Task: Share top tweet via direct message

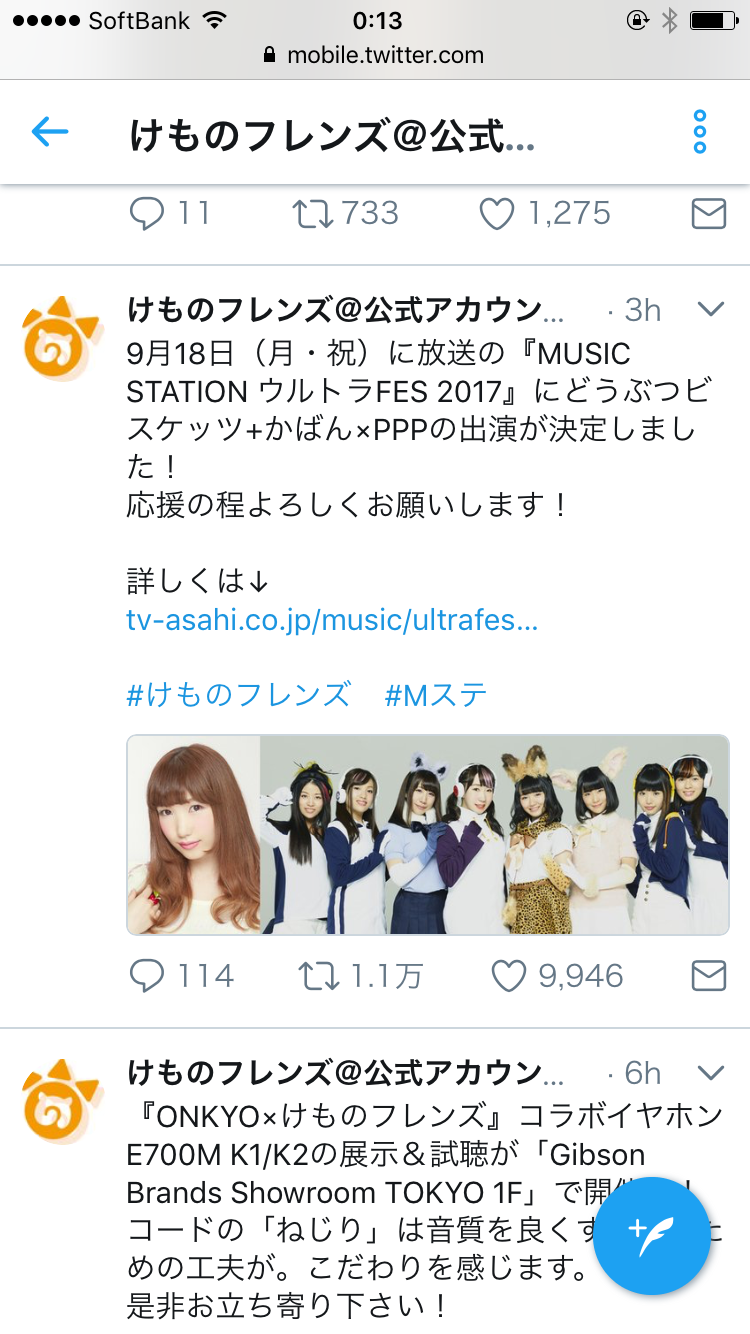Action: [708, 213]
